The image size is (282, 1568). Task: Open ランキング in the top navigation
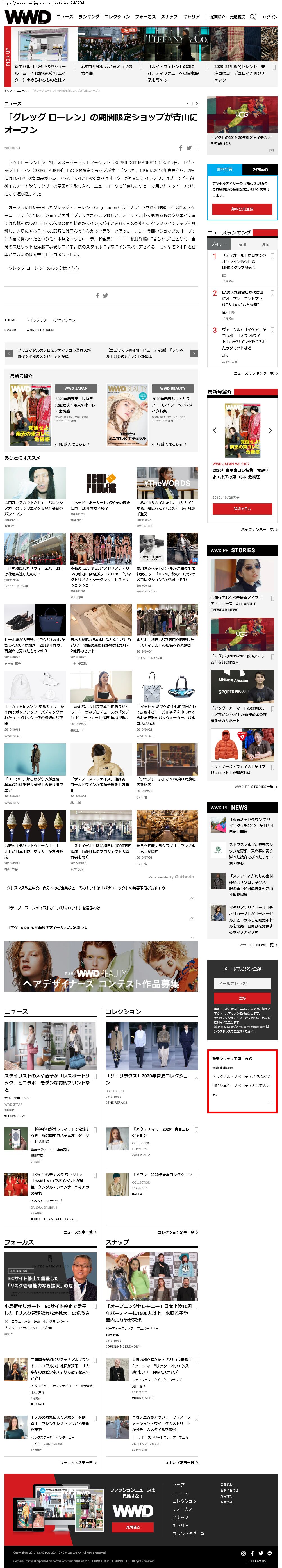click(x=89, y=17)
